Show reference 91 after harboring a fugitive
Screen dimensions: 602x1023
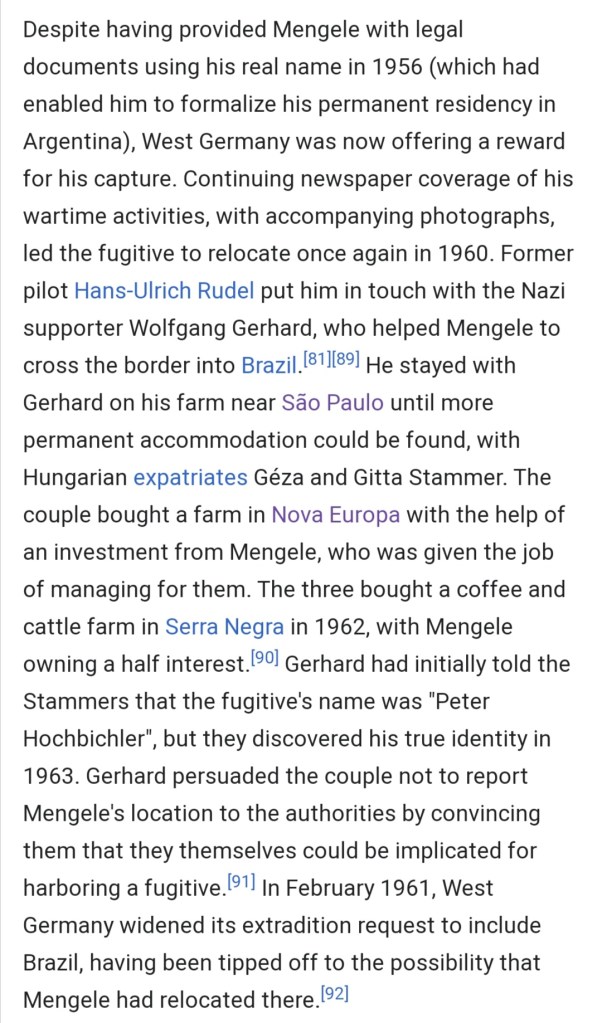point(241,881)
